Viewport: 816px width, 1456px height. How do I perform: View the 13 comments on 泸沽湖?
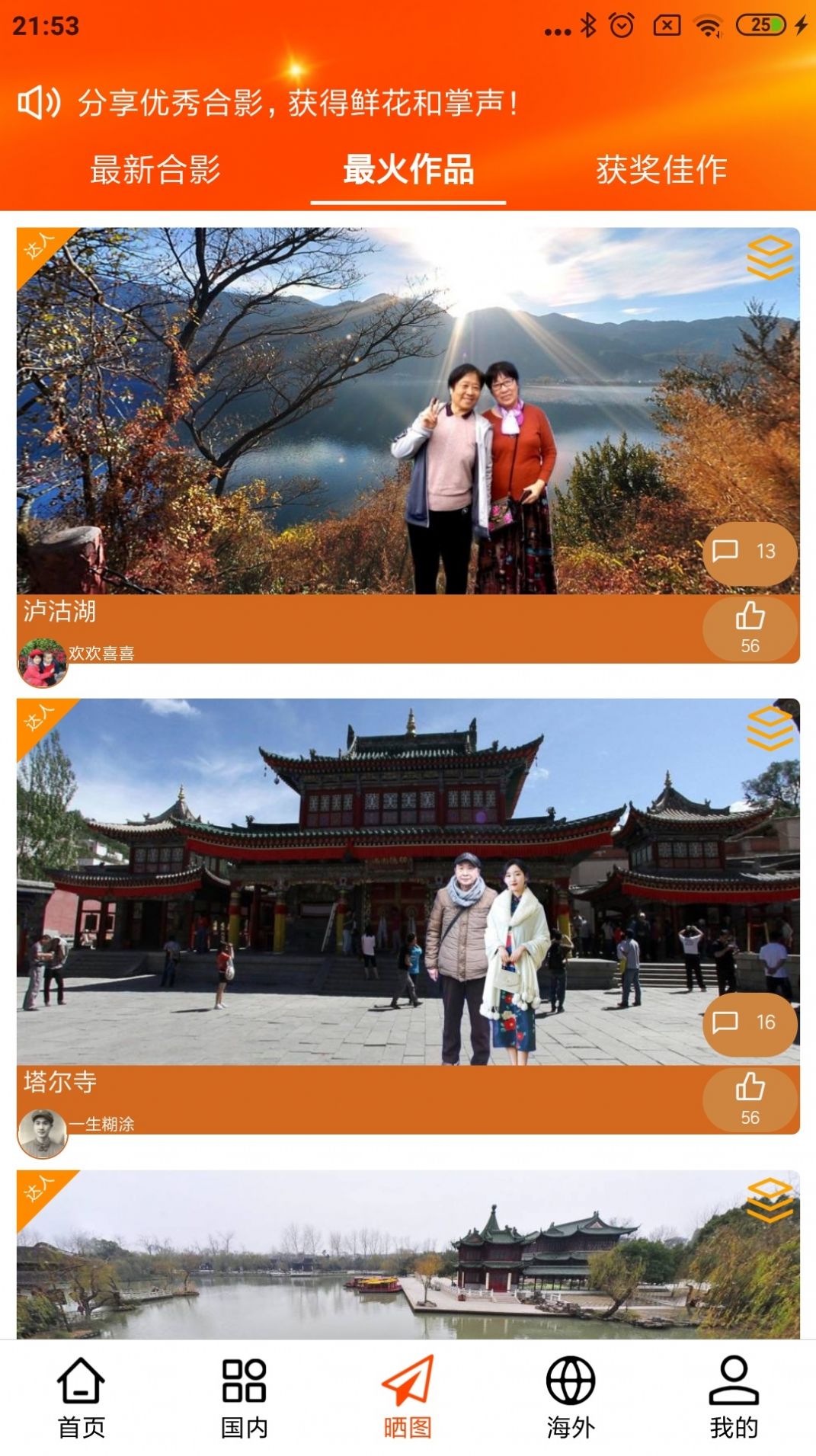[750, 552]
